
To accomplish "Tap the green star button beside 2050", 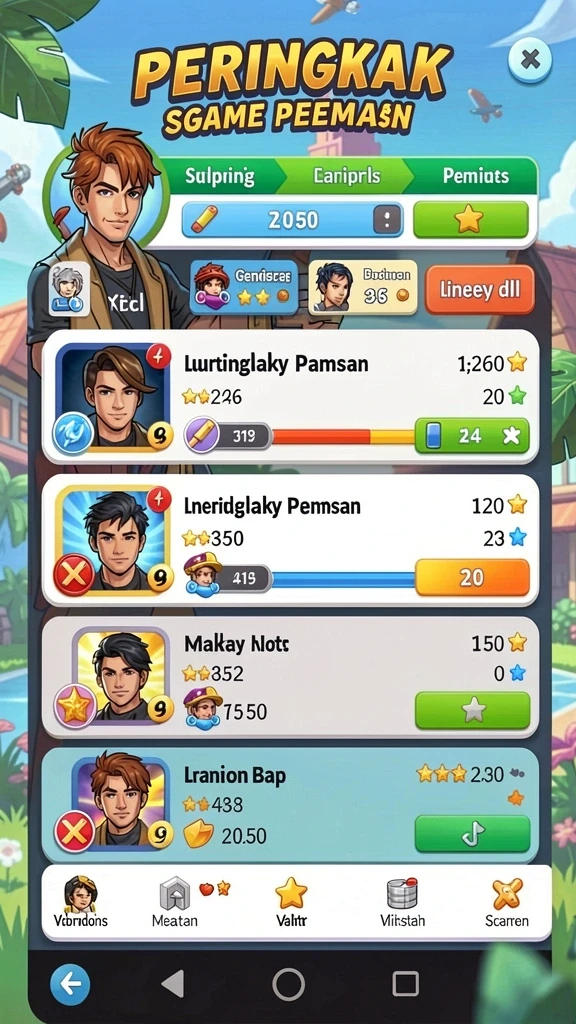I will tap(470, 219).
